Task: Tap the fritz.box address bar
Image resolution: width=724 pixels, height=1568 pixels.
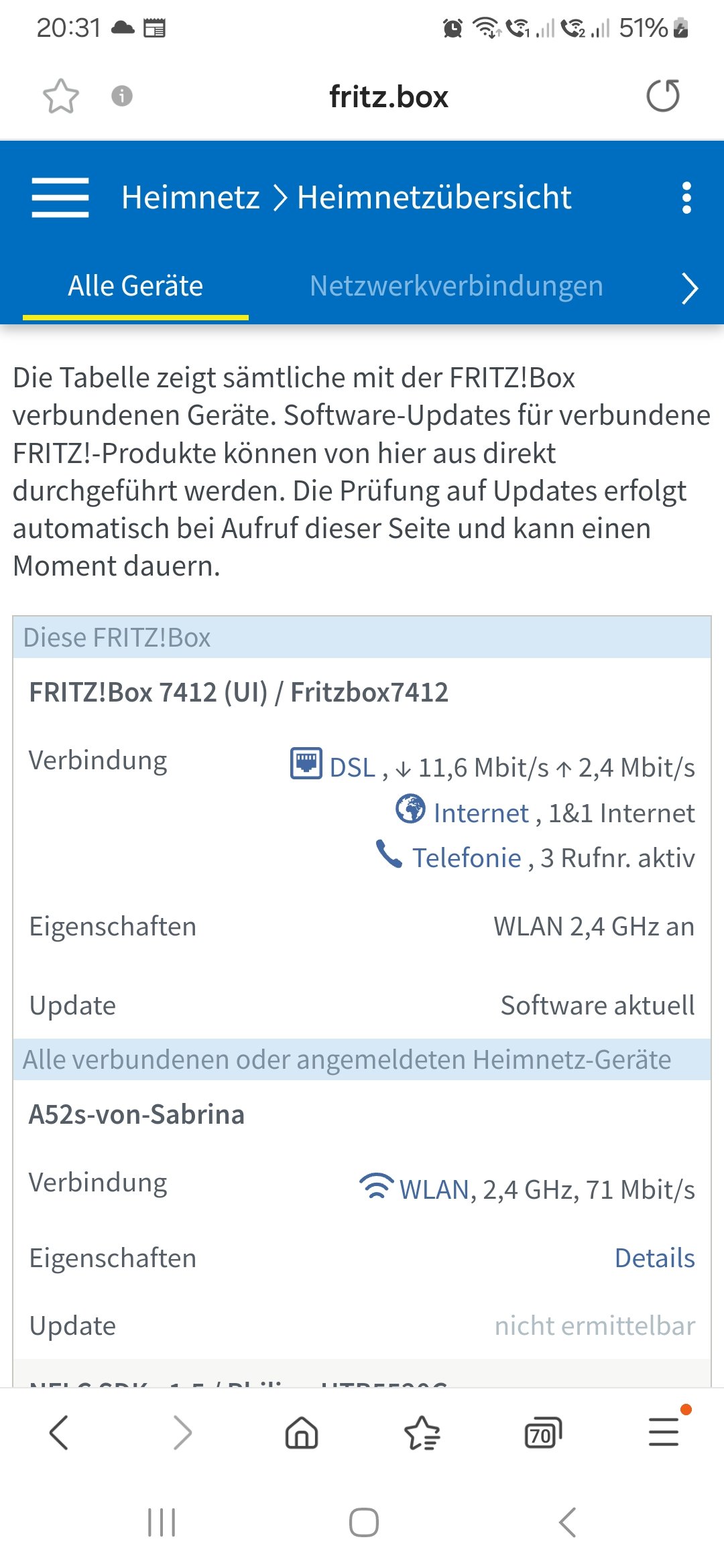Action: point(388,96)
